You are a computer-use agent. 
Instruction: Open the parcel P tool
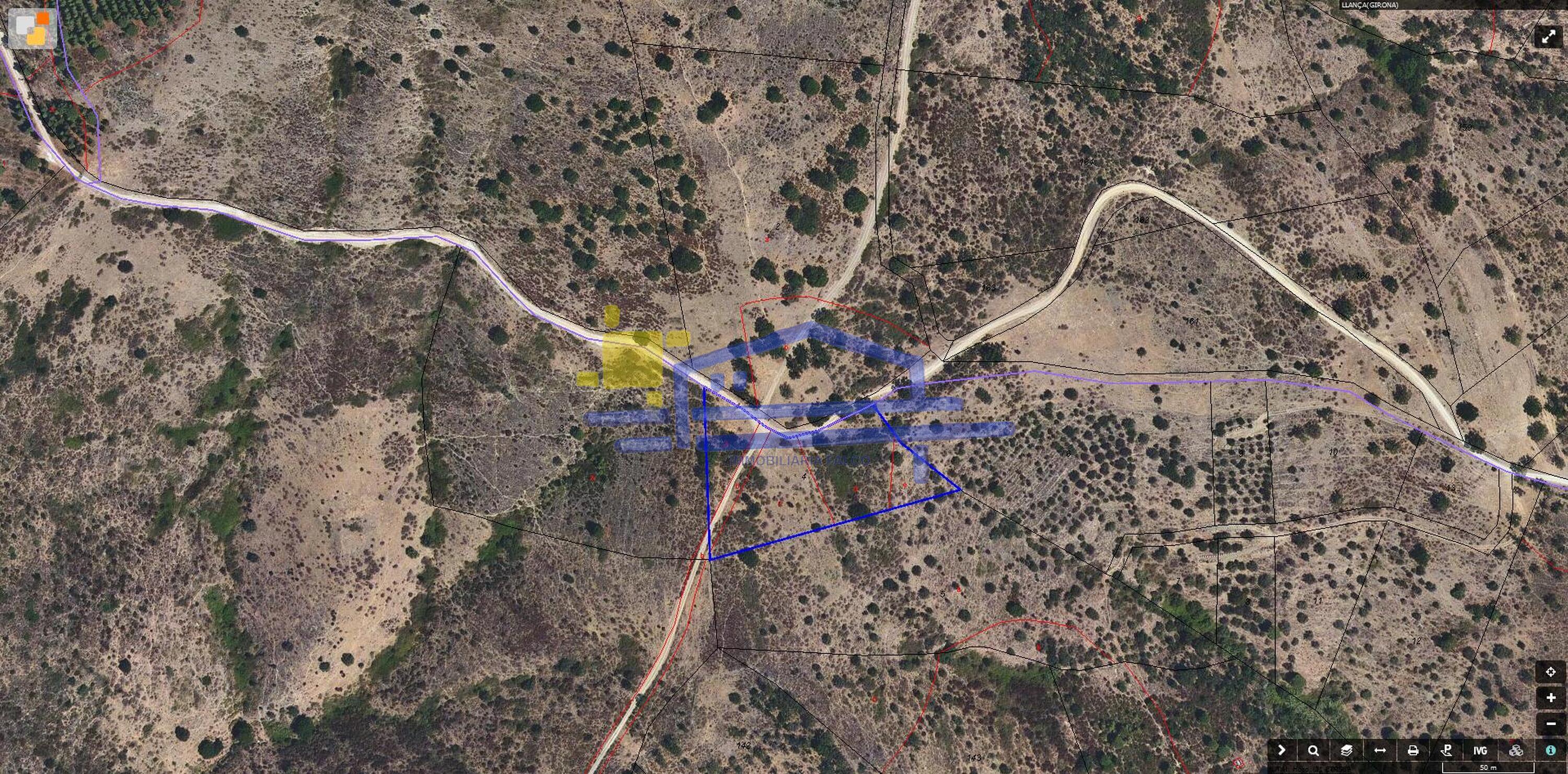pyautogui.click(x=1446, y=750)
